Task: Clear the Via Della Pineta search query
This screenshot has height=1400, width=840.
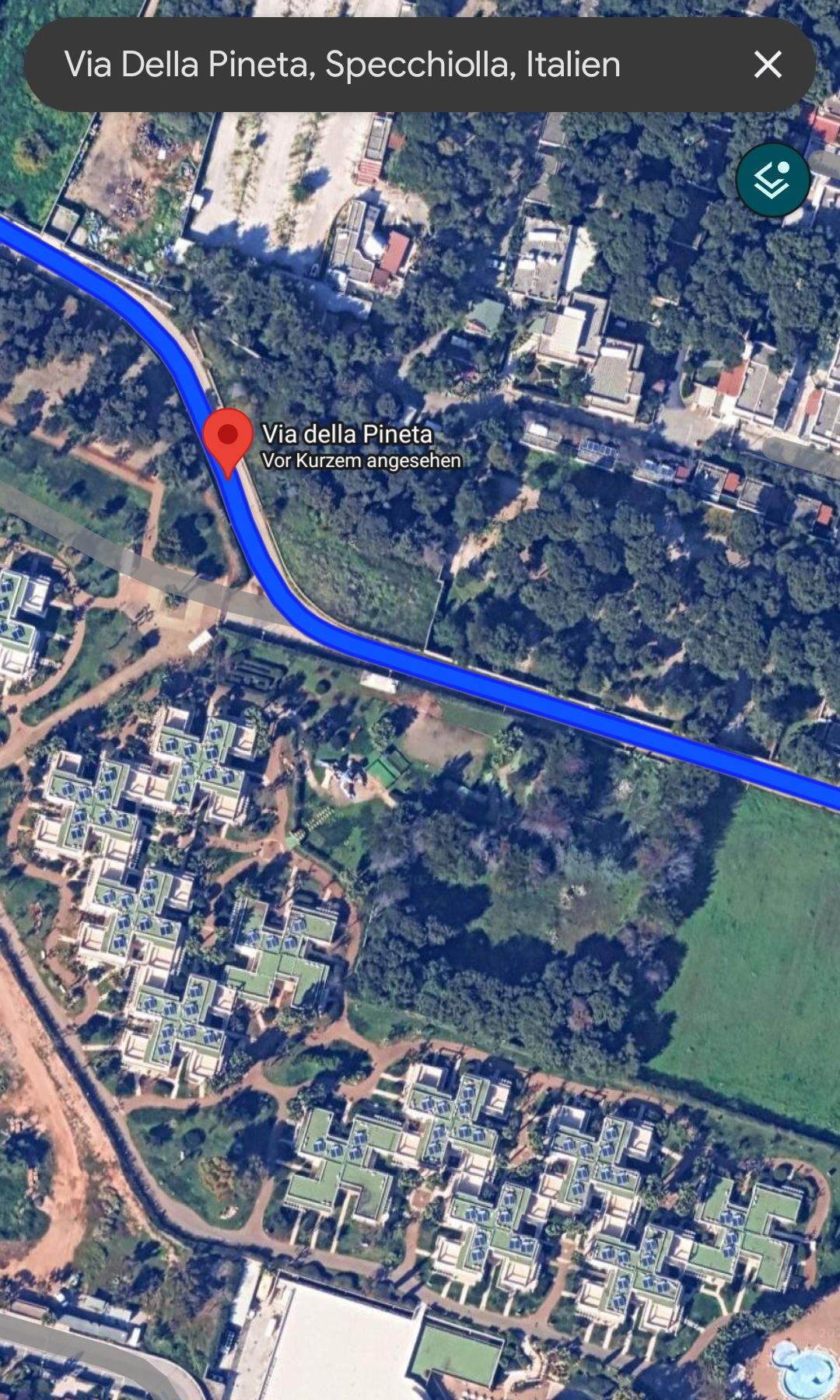Action: point(767,65)
